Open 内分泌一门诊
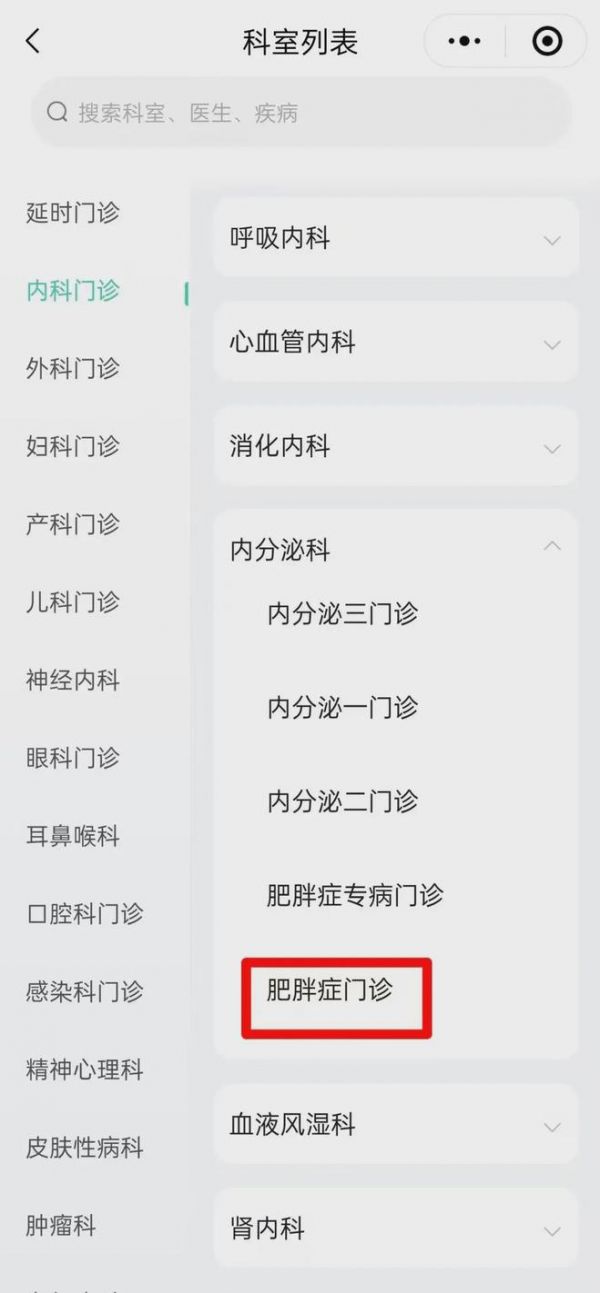 [x=342, y=707]
